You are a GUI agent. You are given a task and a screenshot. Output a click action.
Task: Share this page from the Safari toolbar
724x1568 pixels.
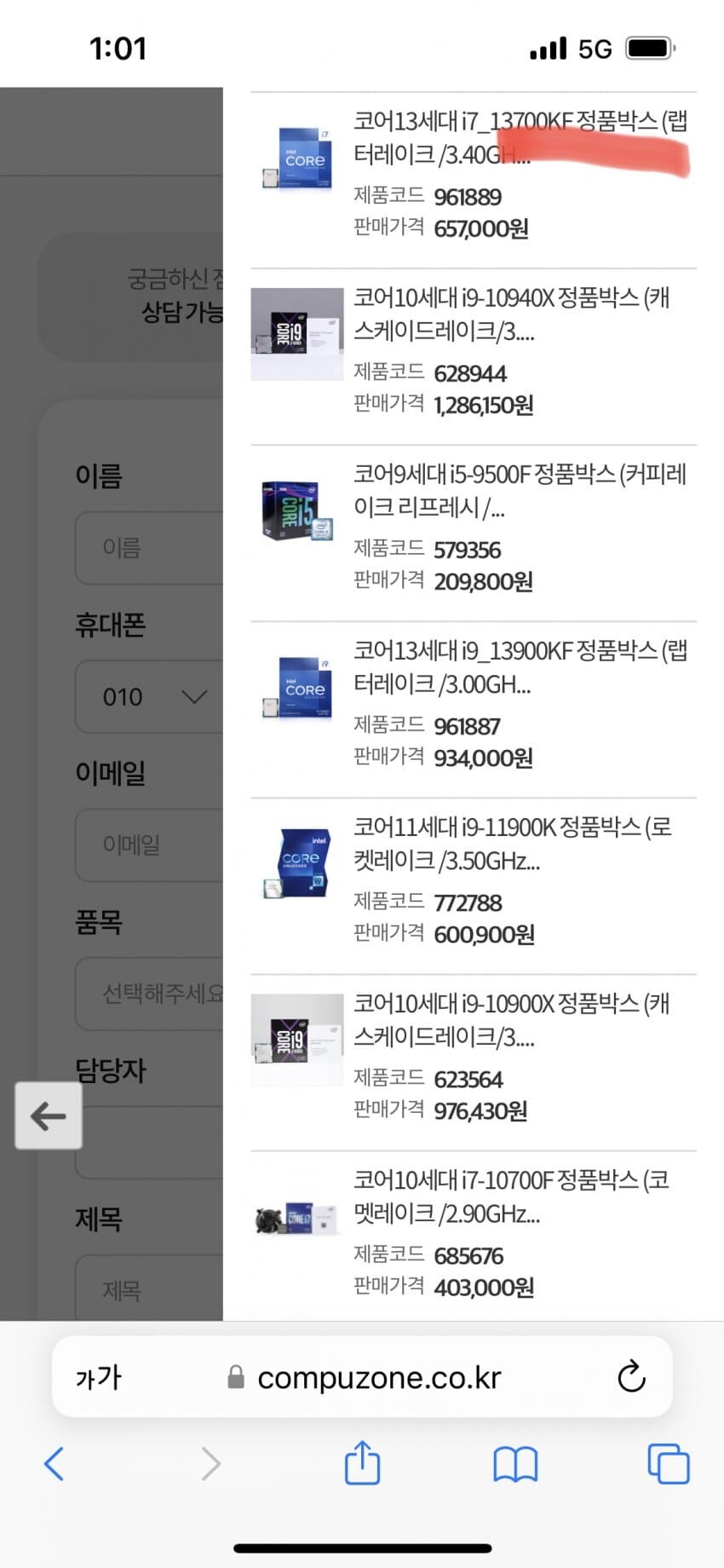pos(362,1462)
